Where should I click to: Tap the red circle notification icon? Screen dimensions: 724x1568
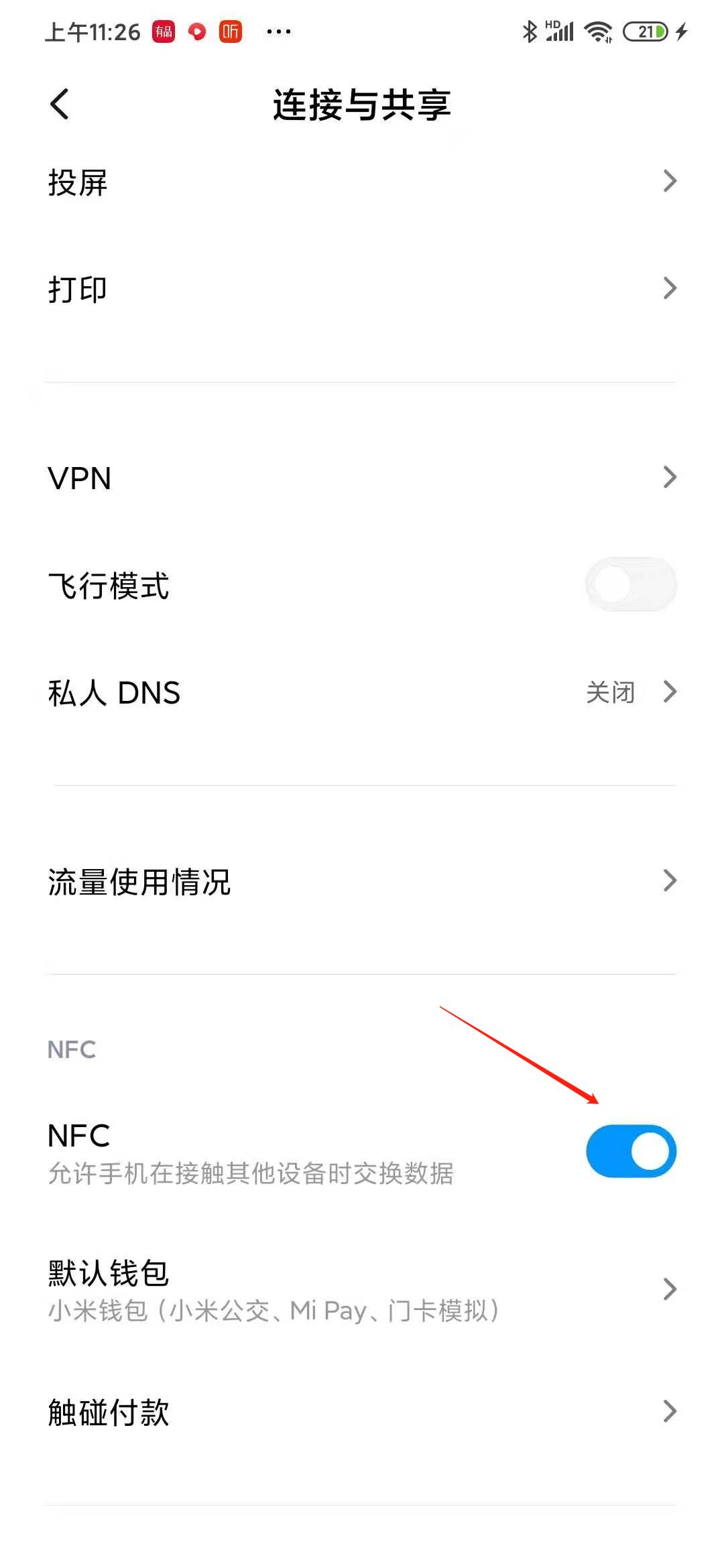pos(196,31)
